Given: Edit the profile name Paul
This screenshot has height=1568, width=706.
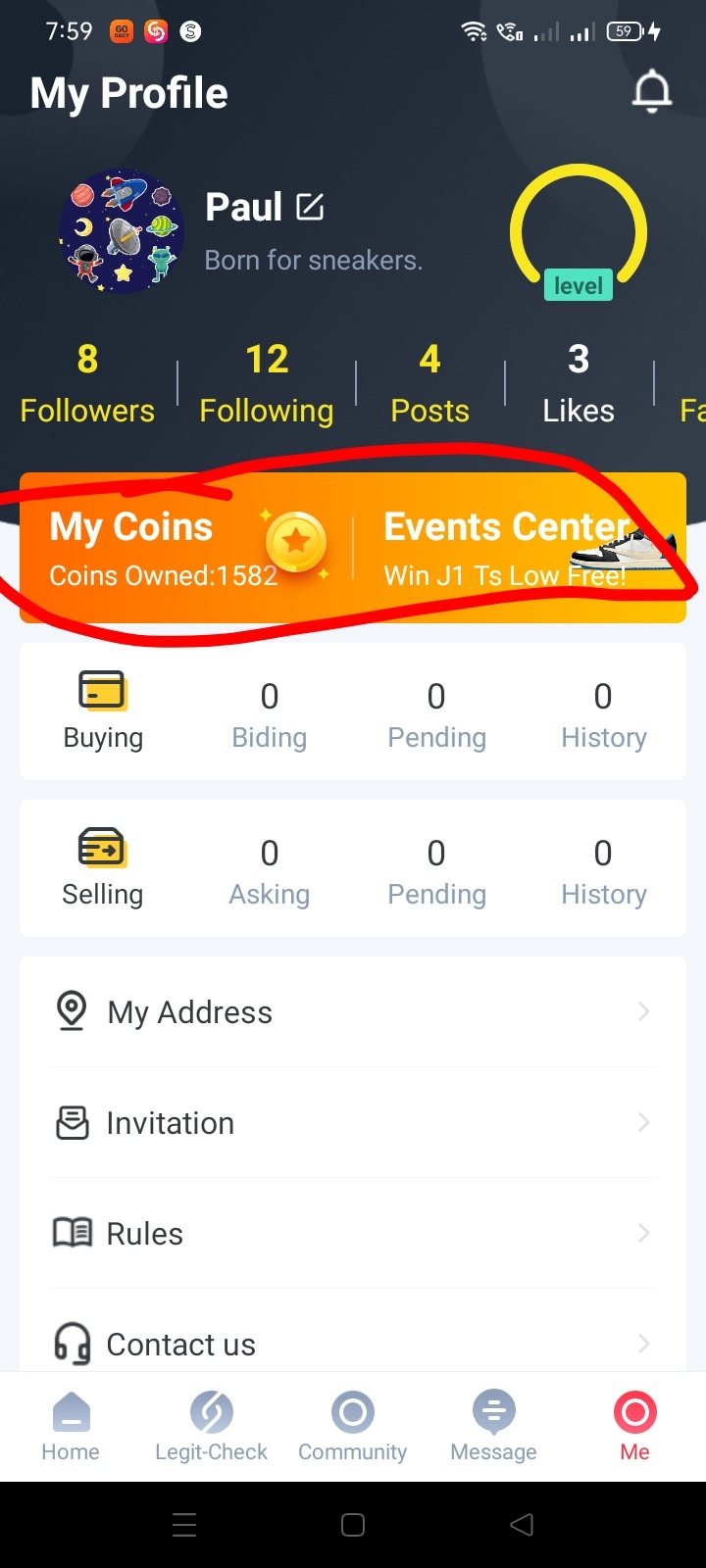Looking at the screenshot, I should coord(310,207).
